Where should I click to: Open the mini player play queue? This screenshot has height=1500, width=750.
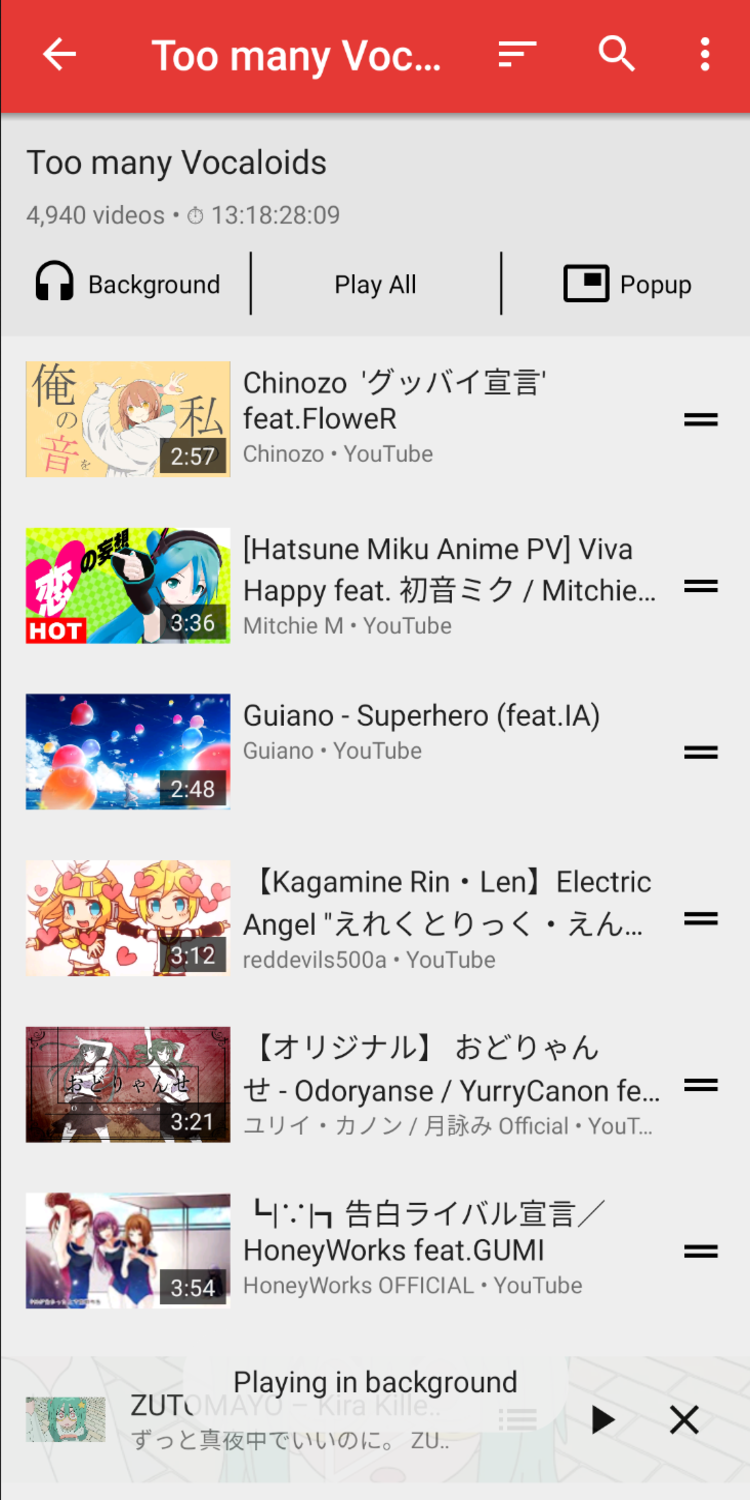[x=518, y=1419]
